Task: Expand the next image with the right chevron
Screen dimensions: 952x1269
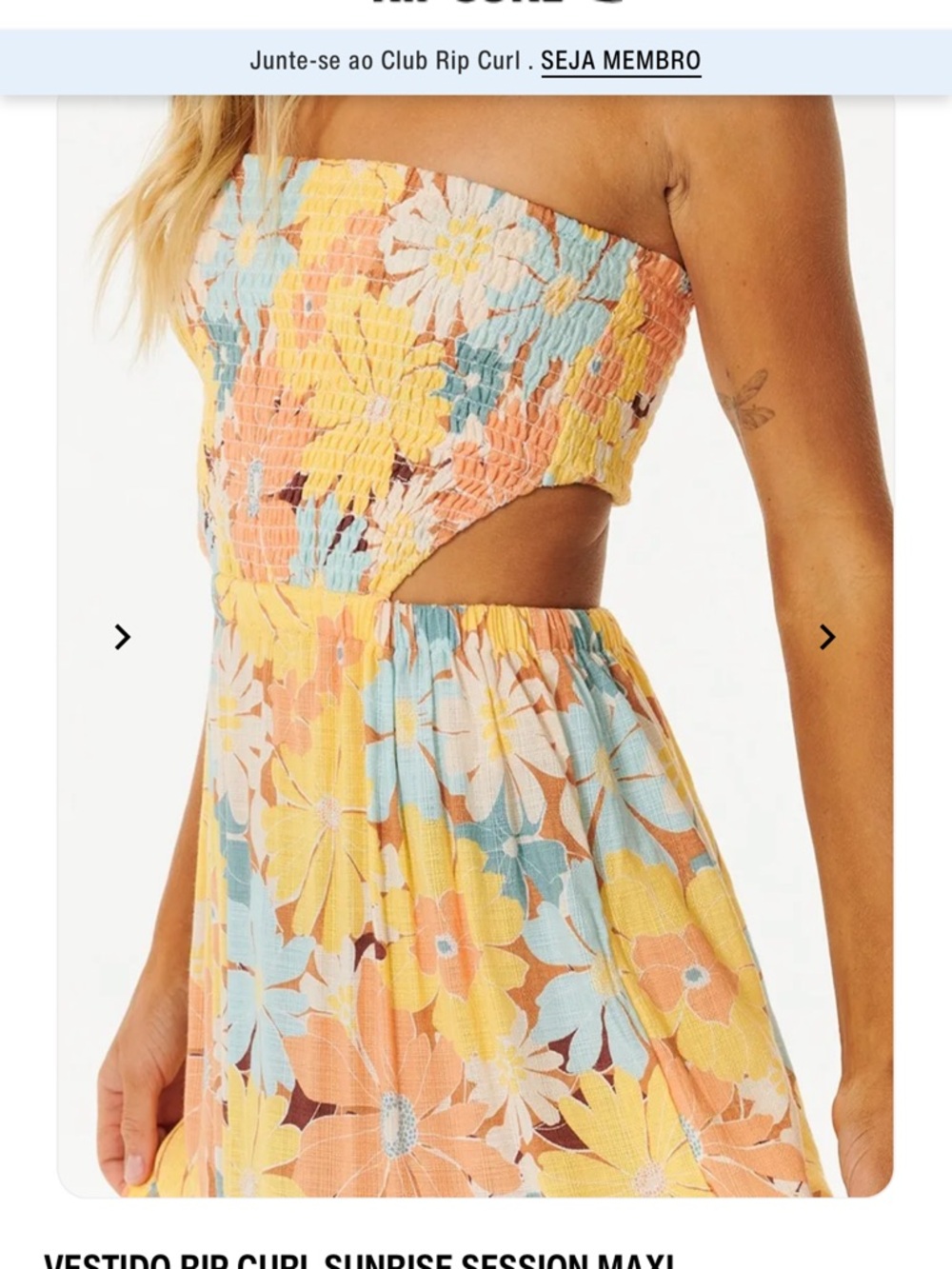Action: click(826, 638)
